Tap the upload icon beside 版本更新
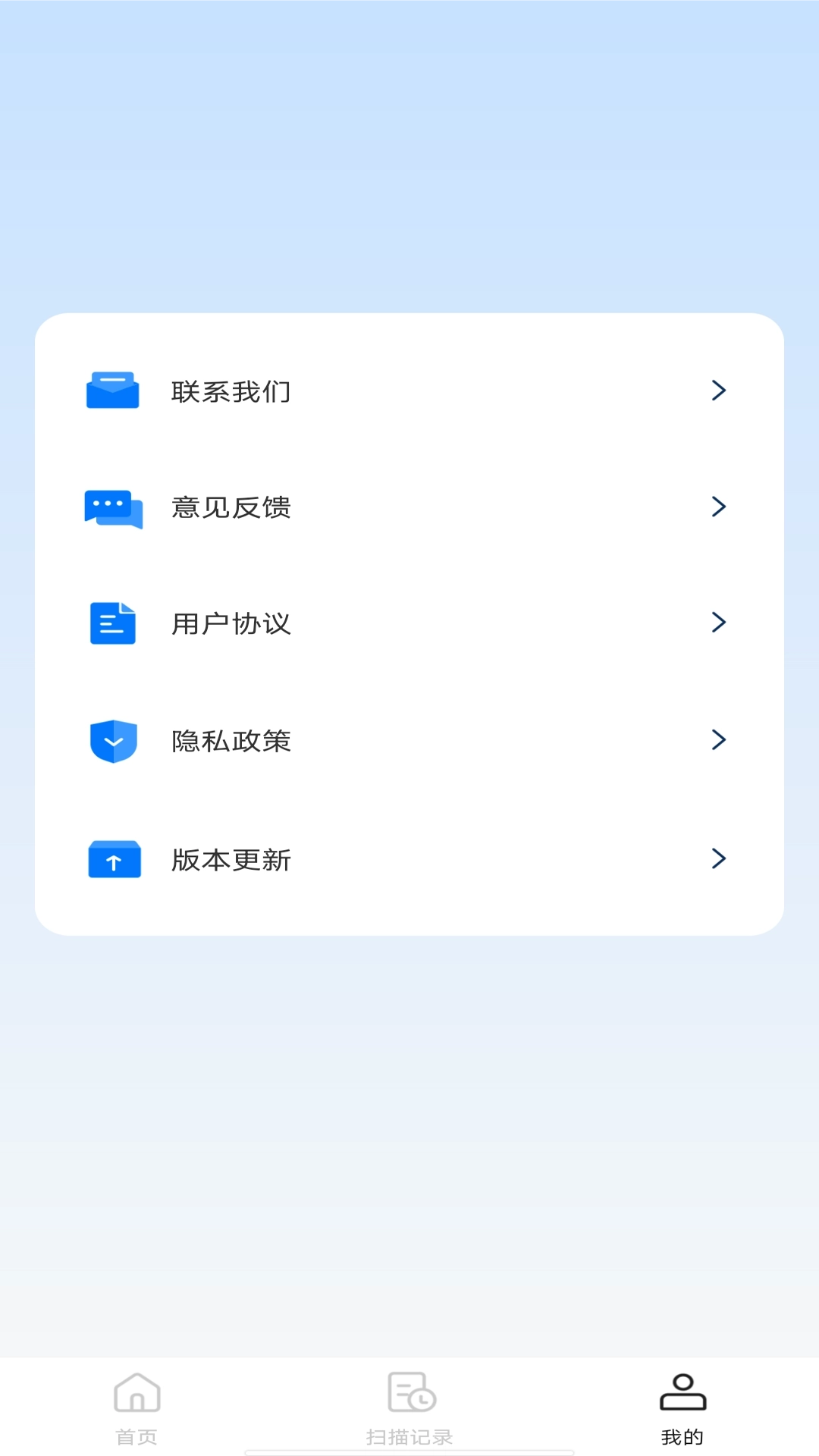819x1456 pixels. click(113, 859)
